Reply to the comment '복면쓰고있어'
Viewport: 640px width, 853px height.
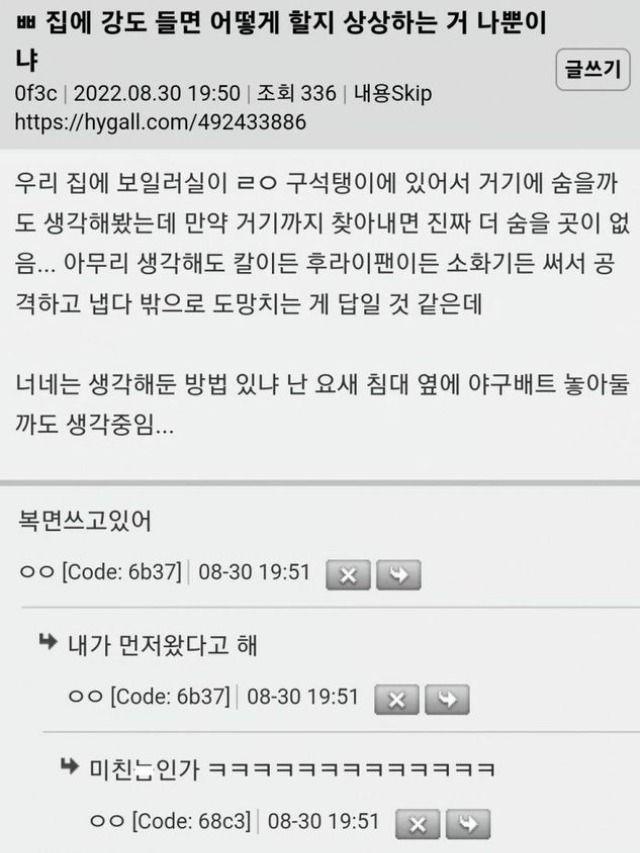[x=398, y=575]
